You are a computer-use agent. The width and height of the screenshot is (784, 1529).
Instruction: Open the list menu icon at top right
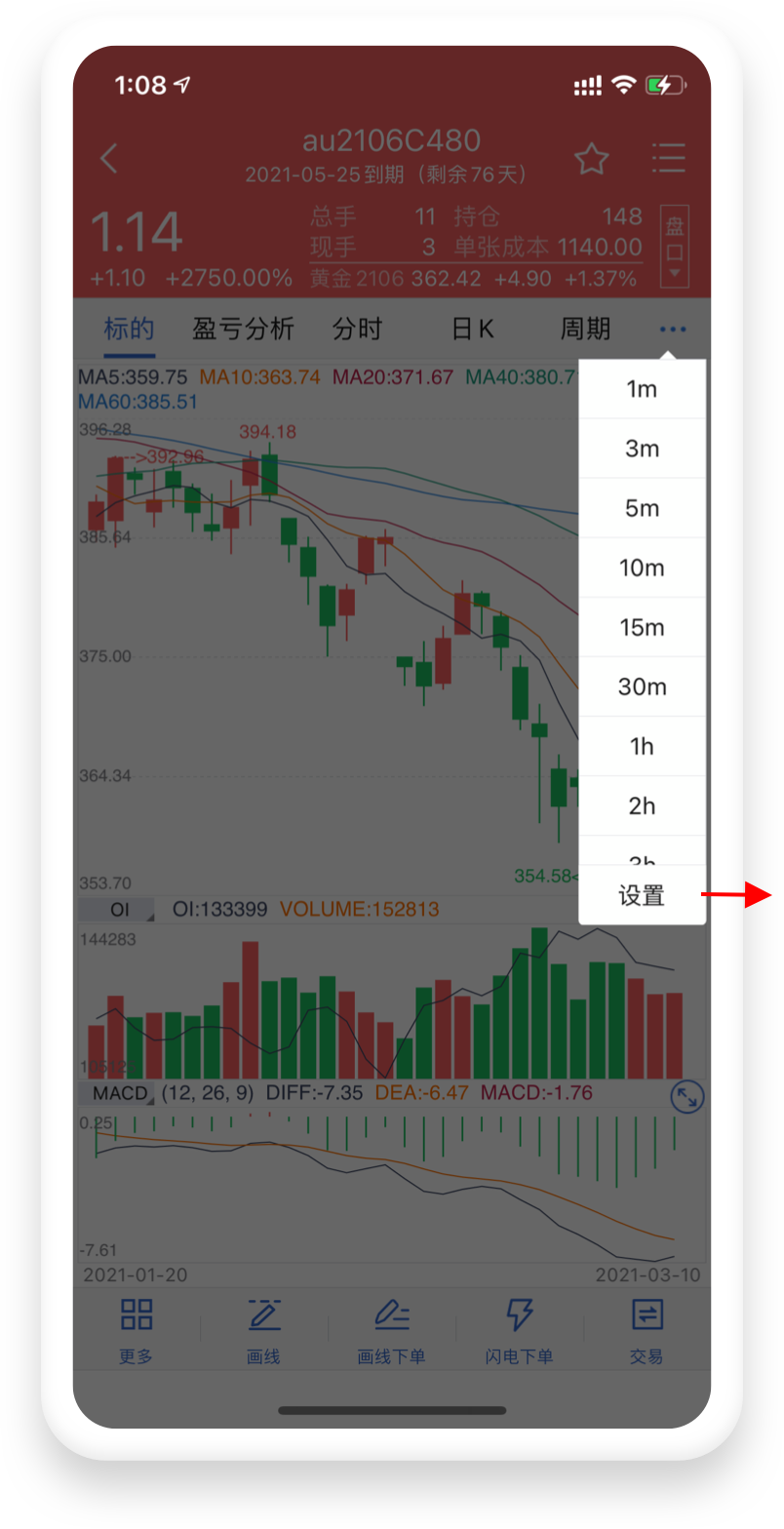[669, 159]
